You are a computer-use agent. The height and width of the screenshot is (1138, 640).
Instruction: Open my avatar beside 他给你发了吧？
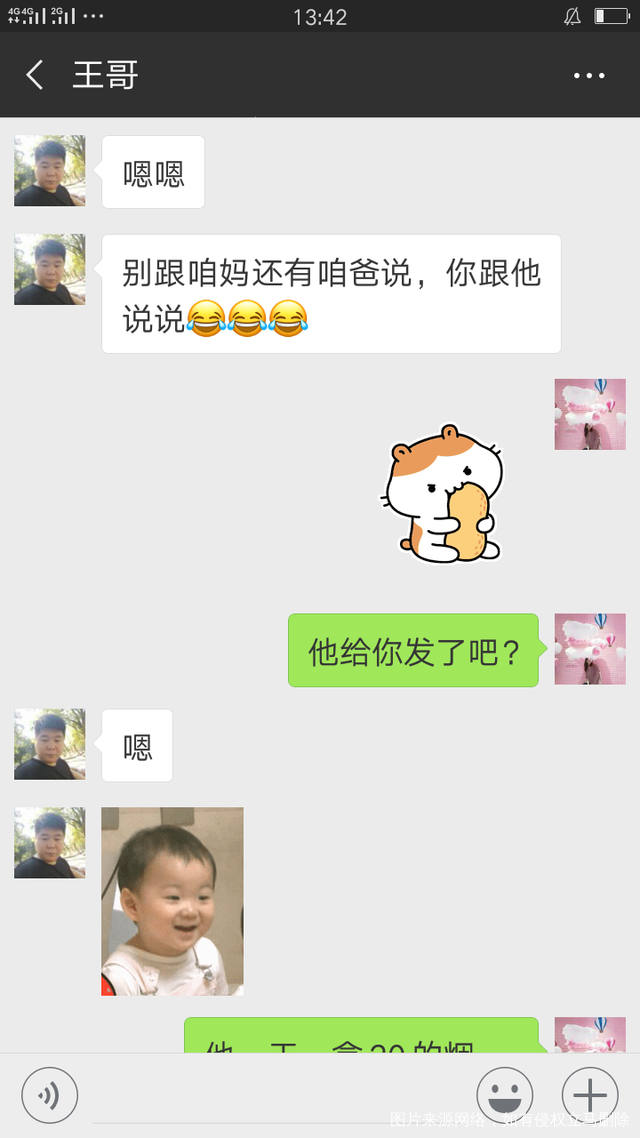[x=590, y=649]
